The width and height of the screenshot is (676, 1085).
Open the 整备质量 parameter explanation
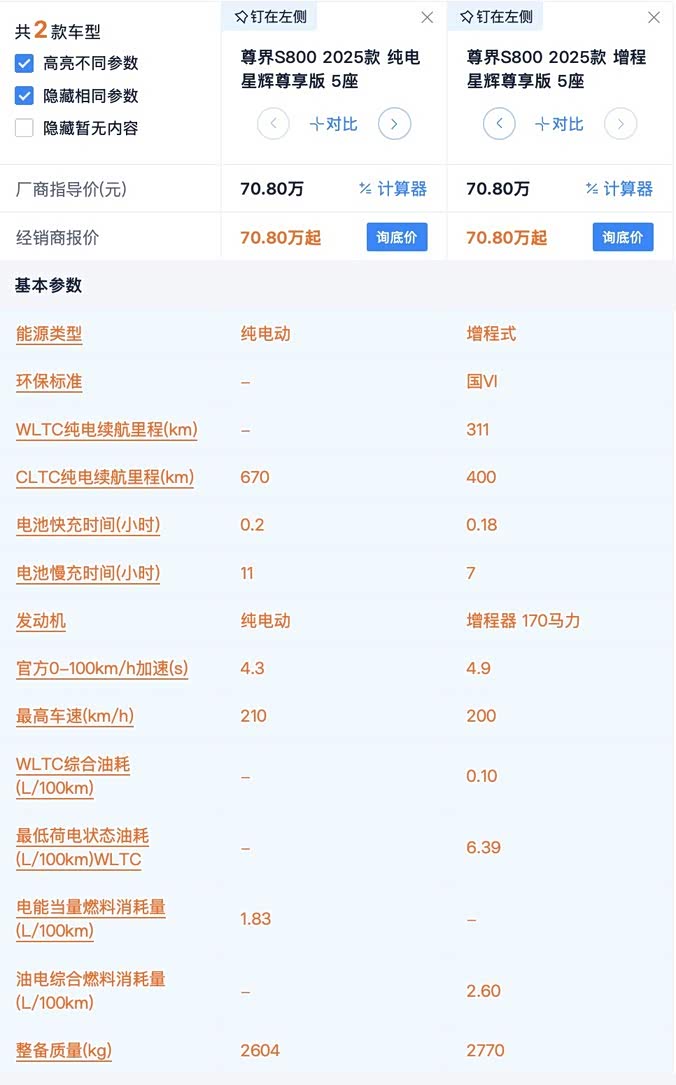64,1050
